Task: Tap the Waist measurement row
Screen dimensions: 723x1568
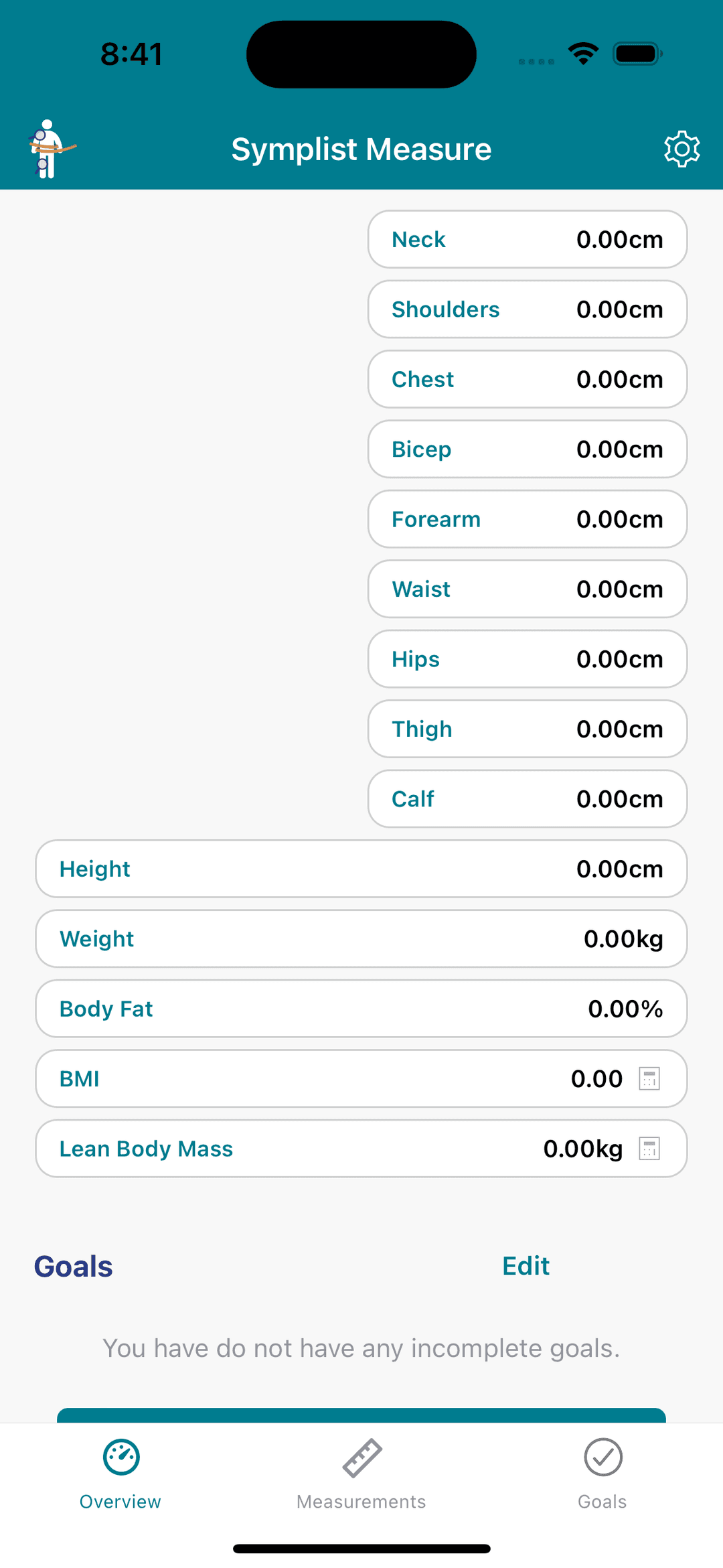Action: click(526, 589)
